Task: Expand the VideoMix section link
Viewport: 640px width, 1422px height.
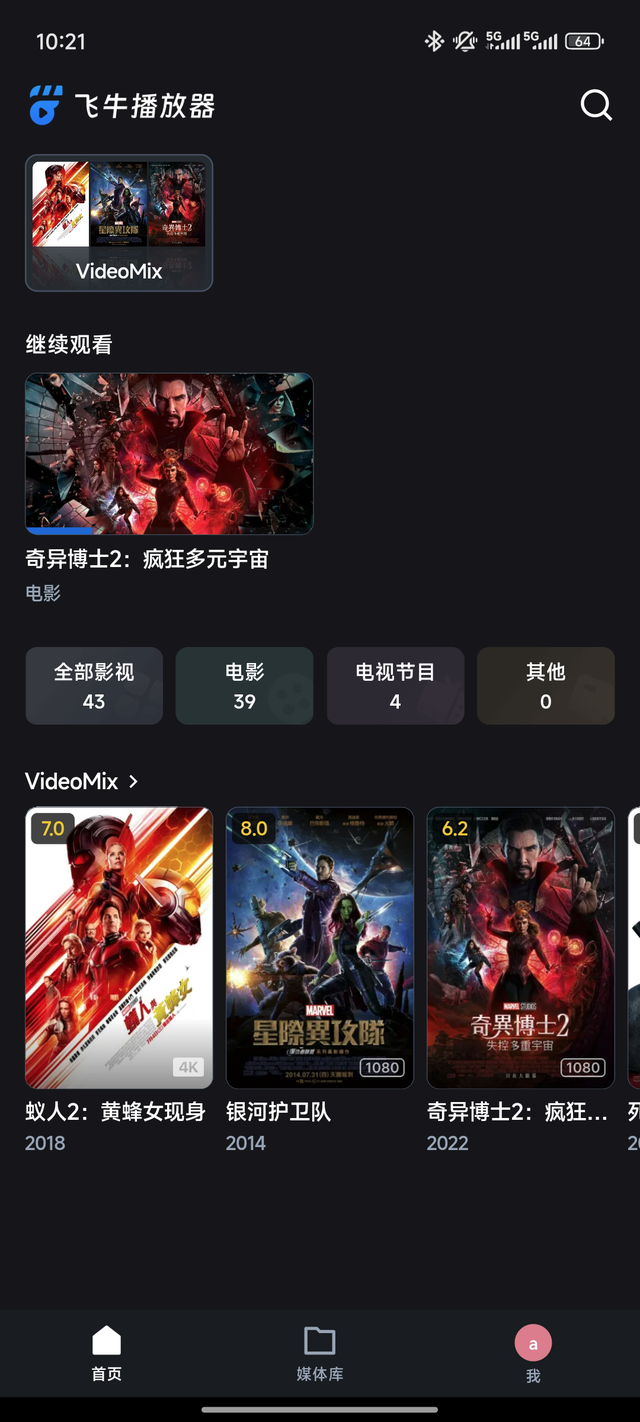Action: click(82, 781)
